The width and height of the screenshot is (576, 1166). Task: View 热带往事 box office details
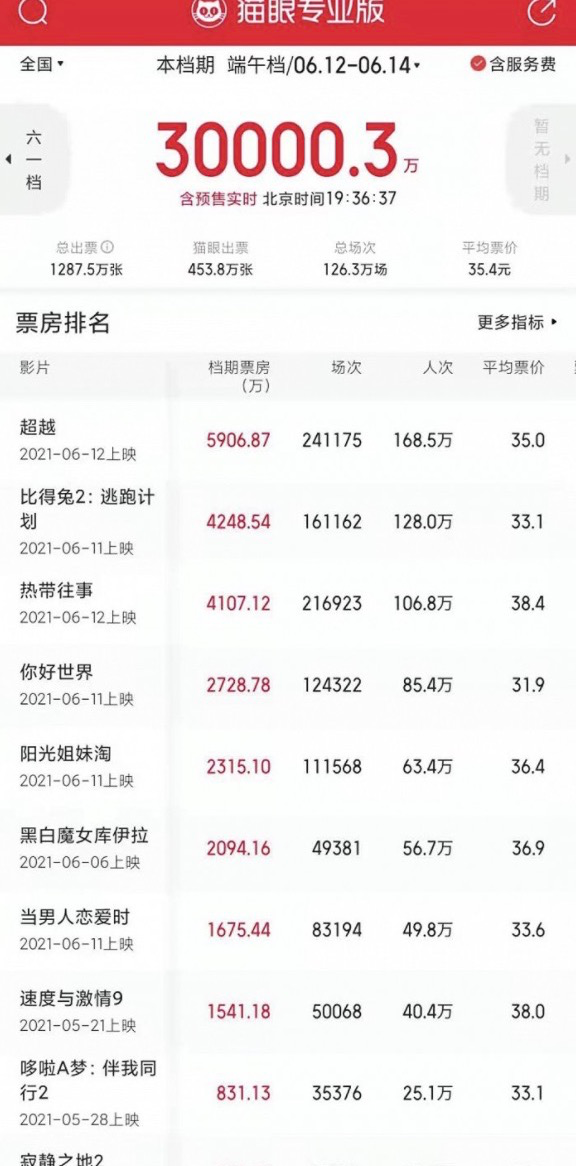(288, 603)
